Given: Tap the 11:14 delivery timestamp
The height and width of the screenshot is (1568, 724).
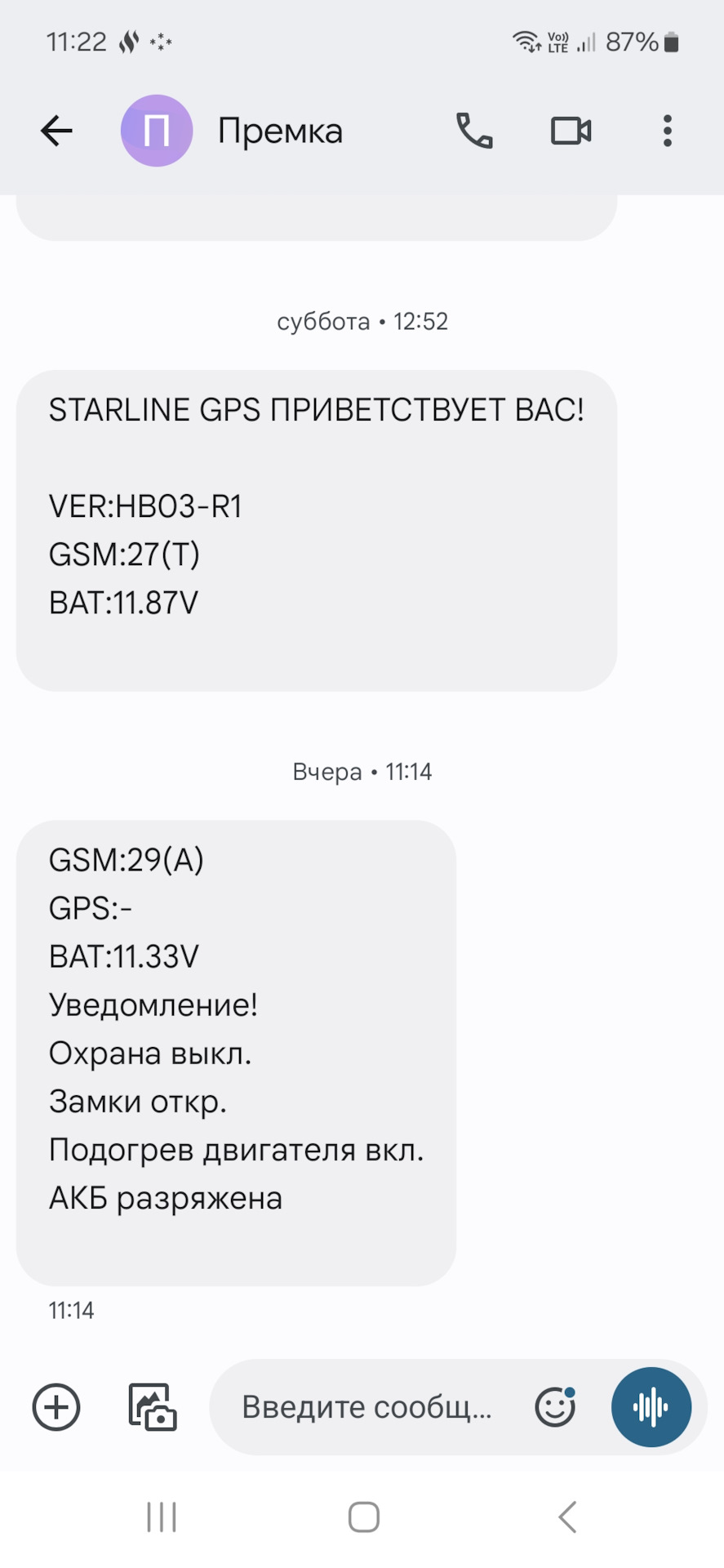Looking at the screenshot, I should [x=71, y=1310].
